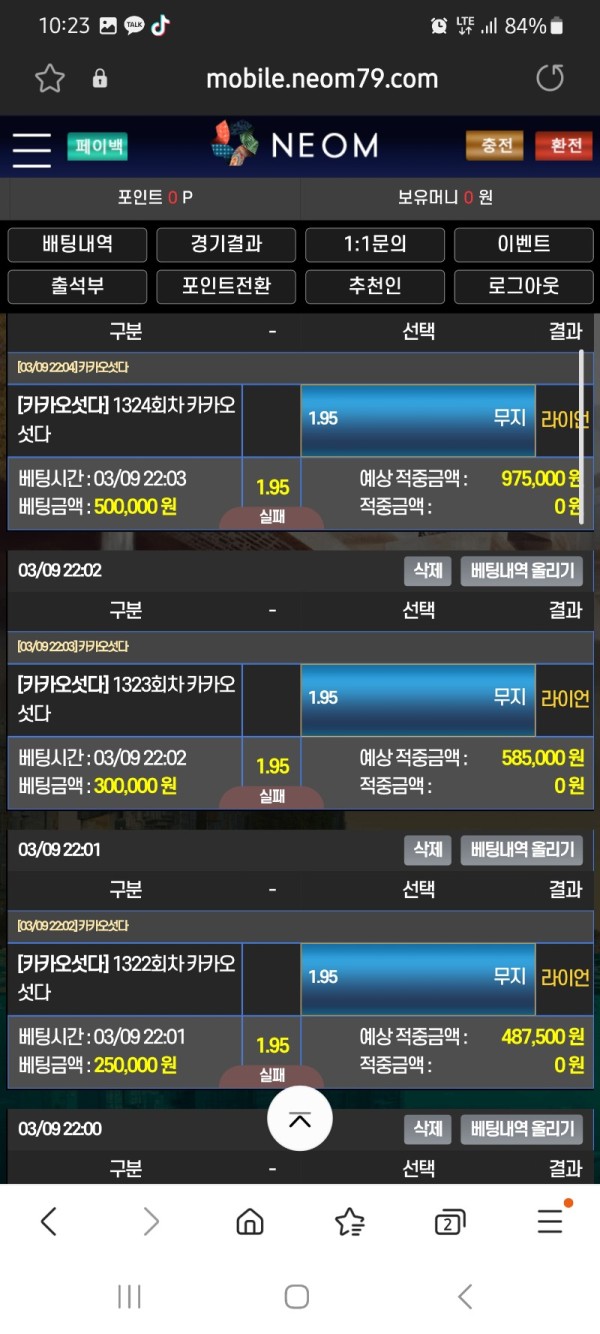
Task: Reload the page in the browser
Action: 550,78
